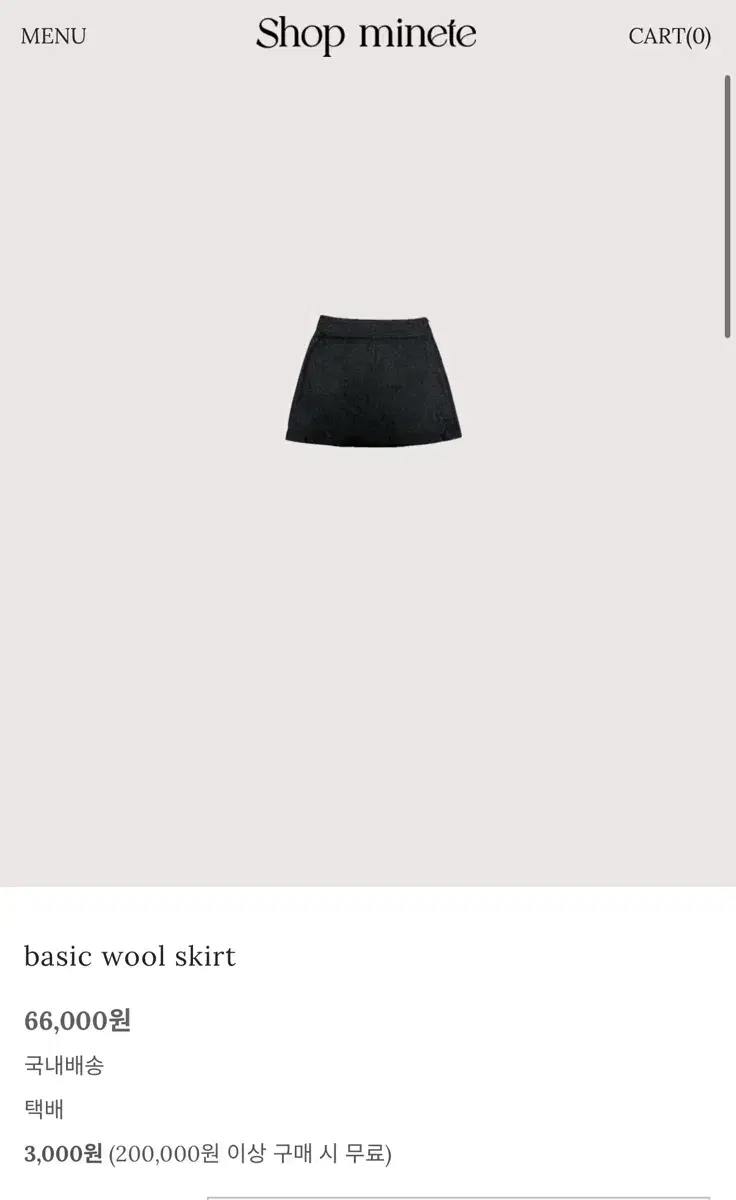
Task: Click the MENU text in the header
Action: 54,36
